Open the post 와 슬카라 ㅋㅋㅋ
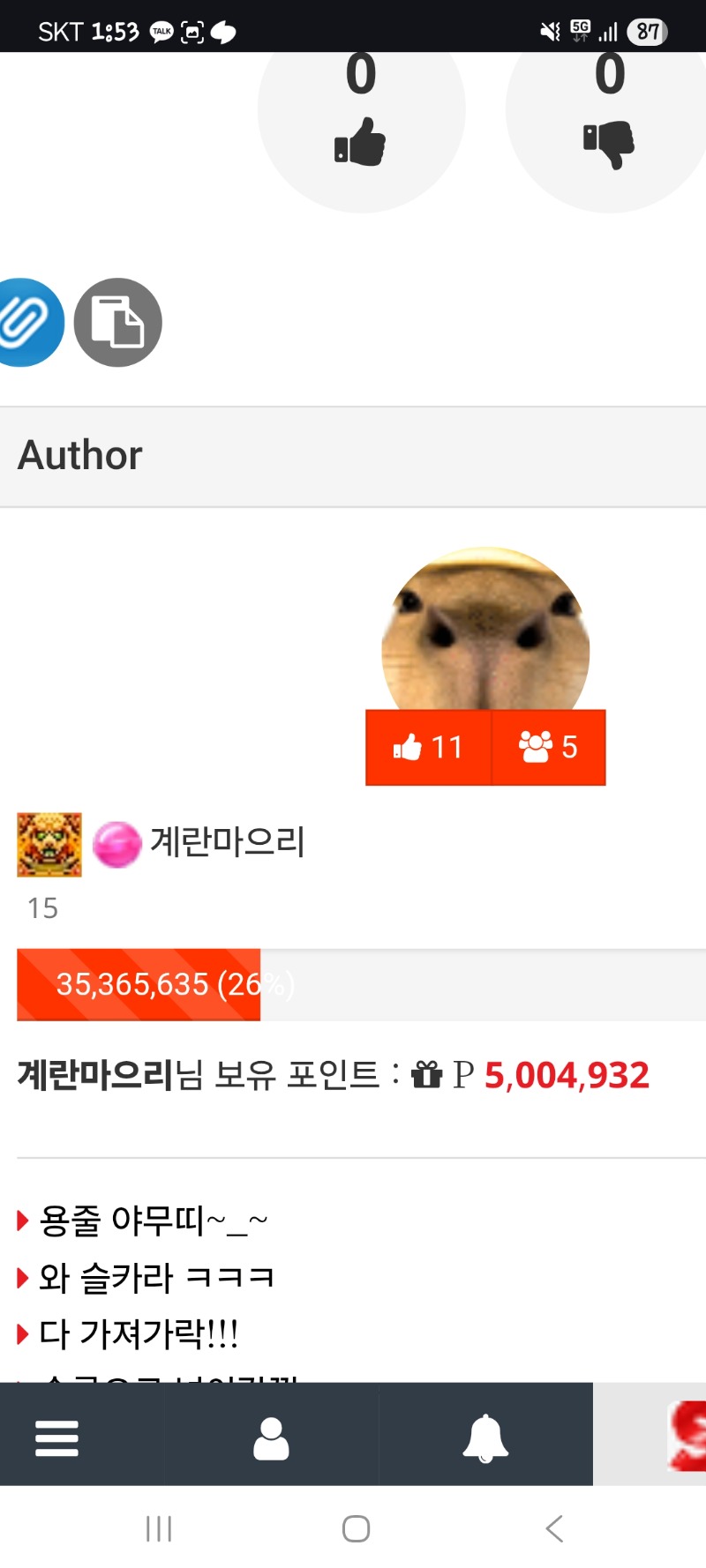This screenshot has width=706, height=1568. (156, 1277)
